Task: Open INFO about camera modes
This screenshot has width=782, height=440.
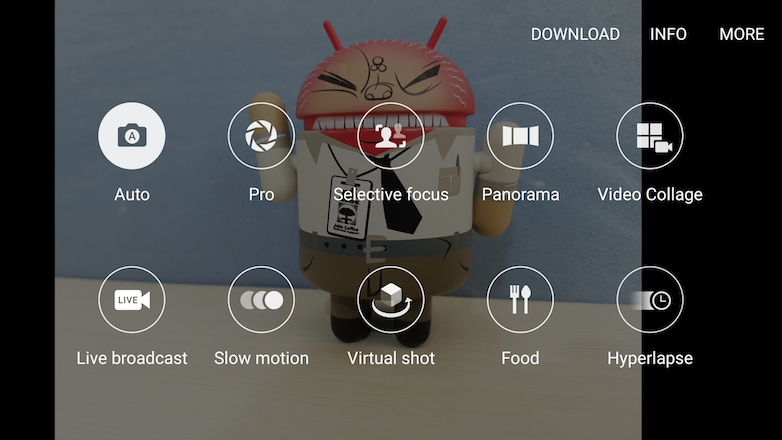Action: (x=668, y=34)
